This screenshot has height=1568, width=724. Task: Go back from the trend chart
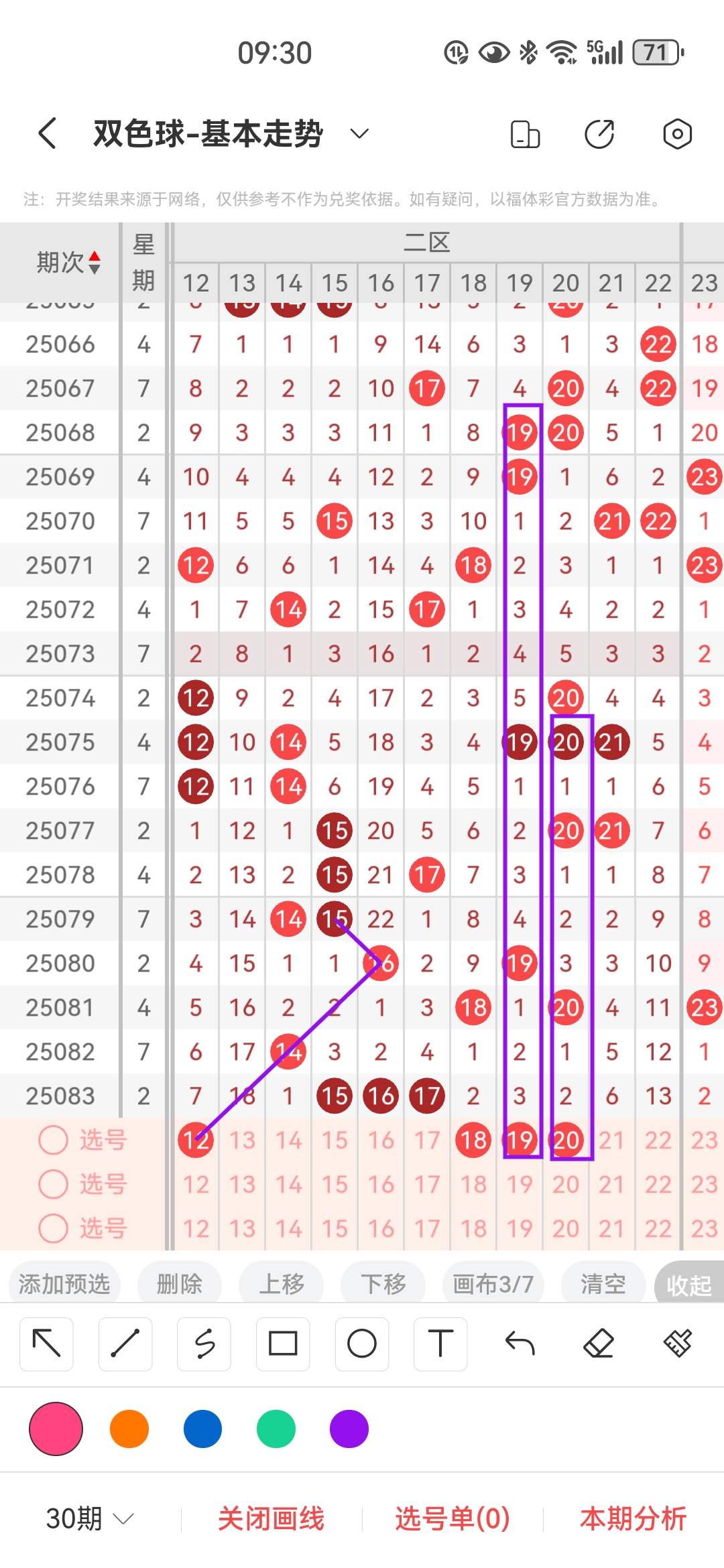click(x=47, y=133)
